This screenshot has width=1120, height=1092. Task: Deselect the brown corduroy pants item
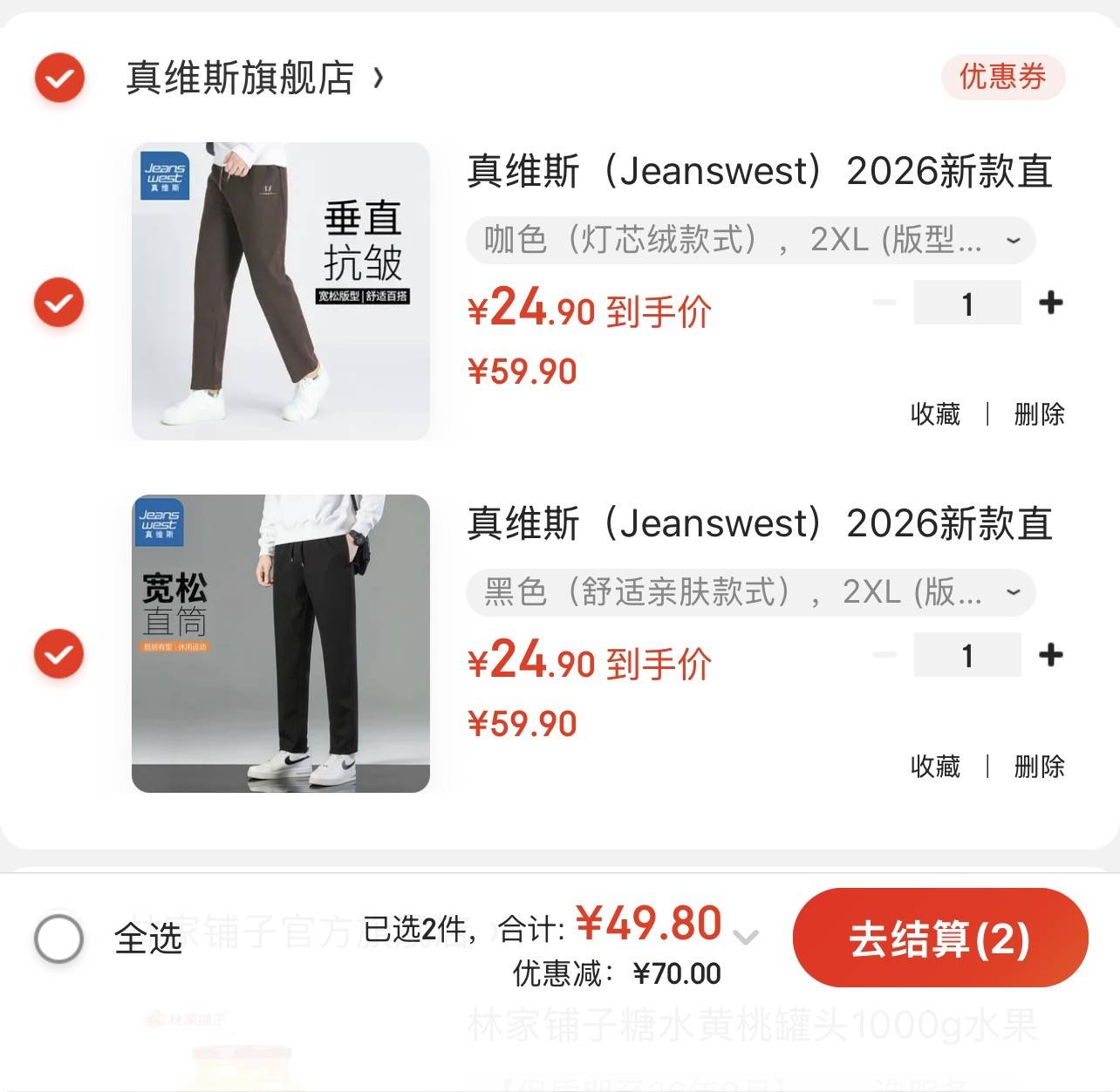coord(58,302)
